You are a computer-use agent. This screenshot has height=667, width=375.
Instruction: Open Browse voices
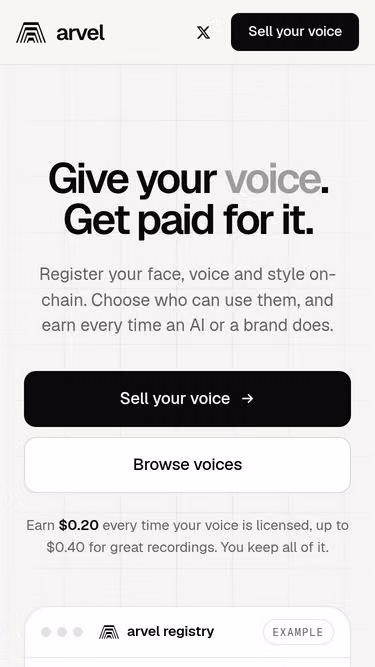[188, 465]
